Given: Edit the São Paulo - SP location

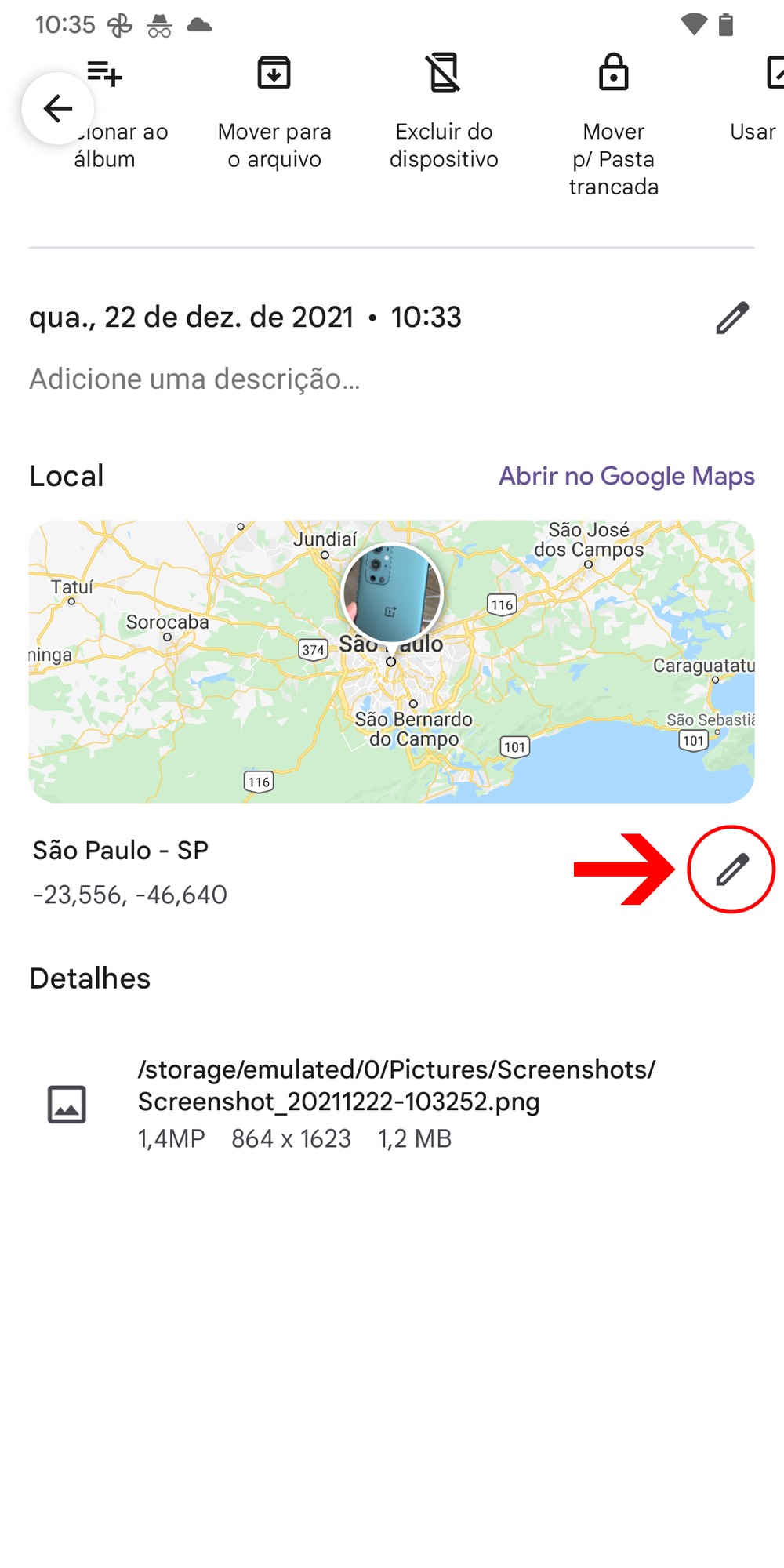Looking at the screenshot, I should 731,869.
